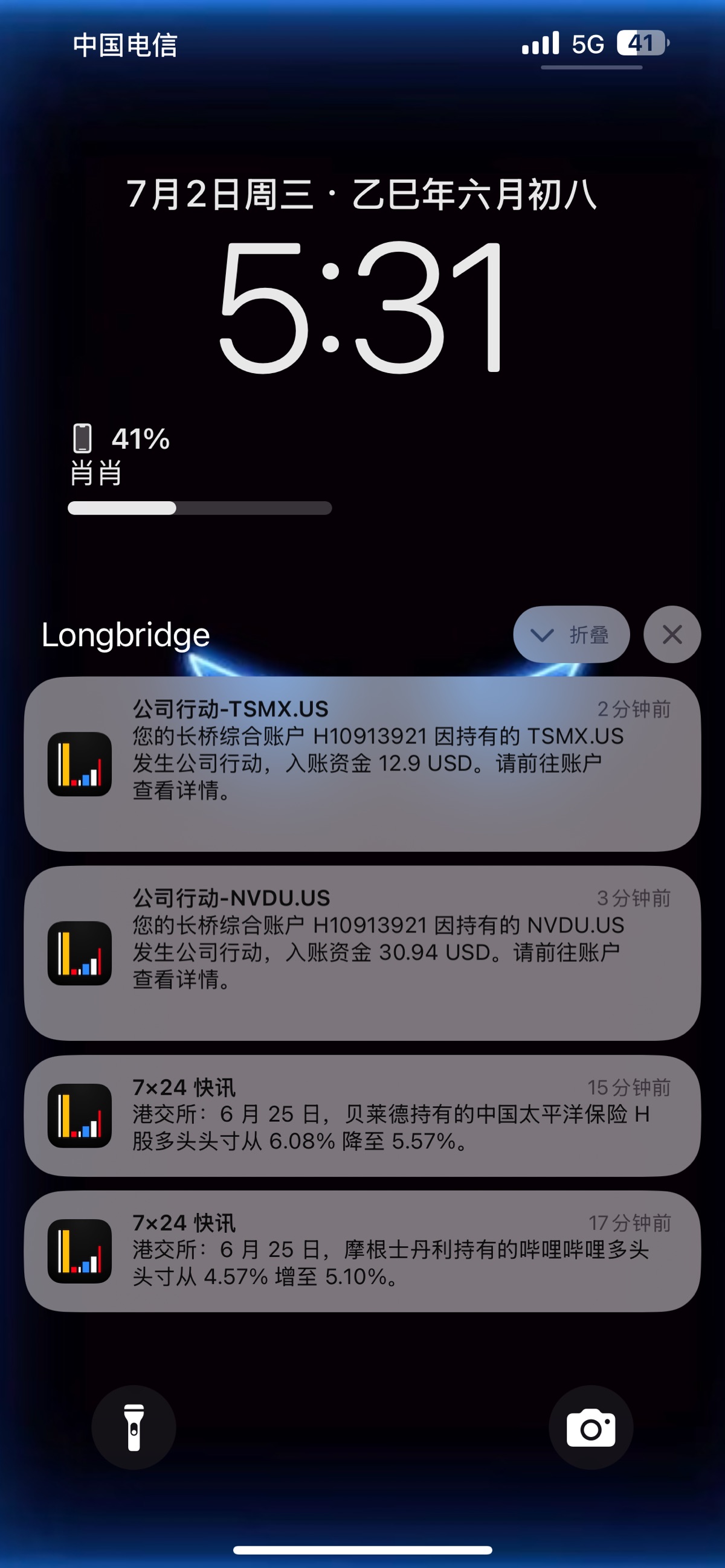The width and height of the screenshot is (725, 1568).
Task: Clear the Longbridge notifications with X
Action: pyautogui.click(x=671, y=634)
